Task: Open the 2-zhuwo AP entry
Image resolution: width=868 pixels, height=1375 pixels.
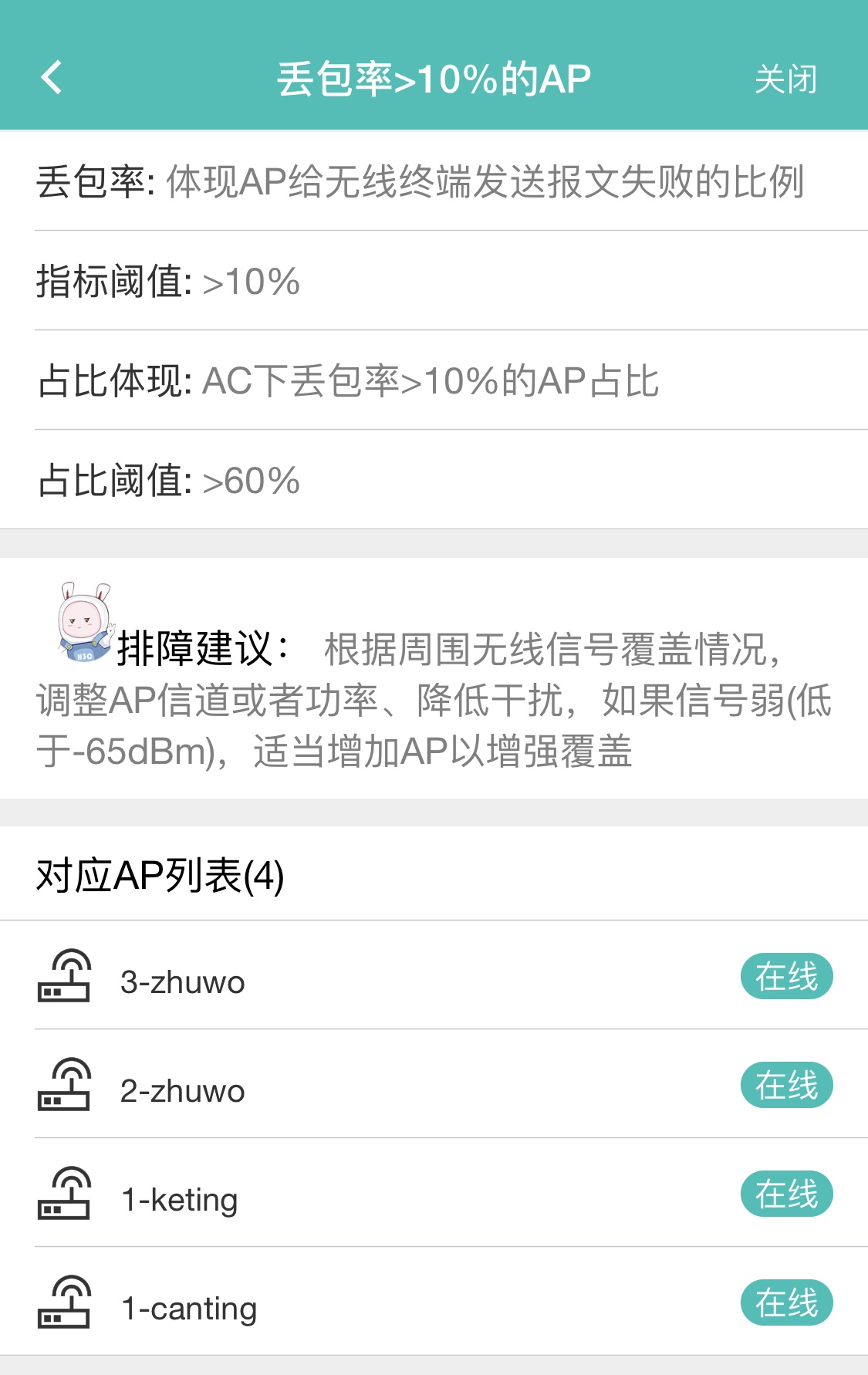Action: coord(182,1091)
